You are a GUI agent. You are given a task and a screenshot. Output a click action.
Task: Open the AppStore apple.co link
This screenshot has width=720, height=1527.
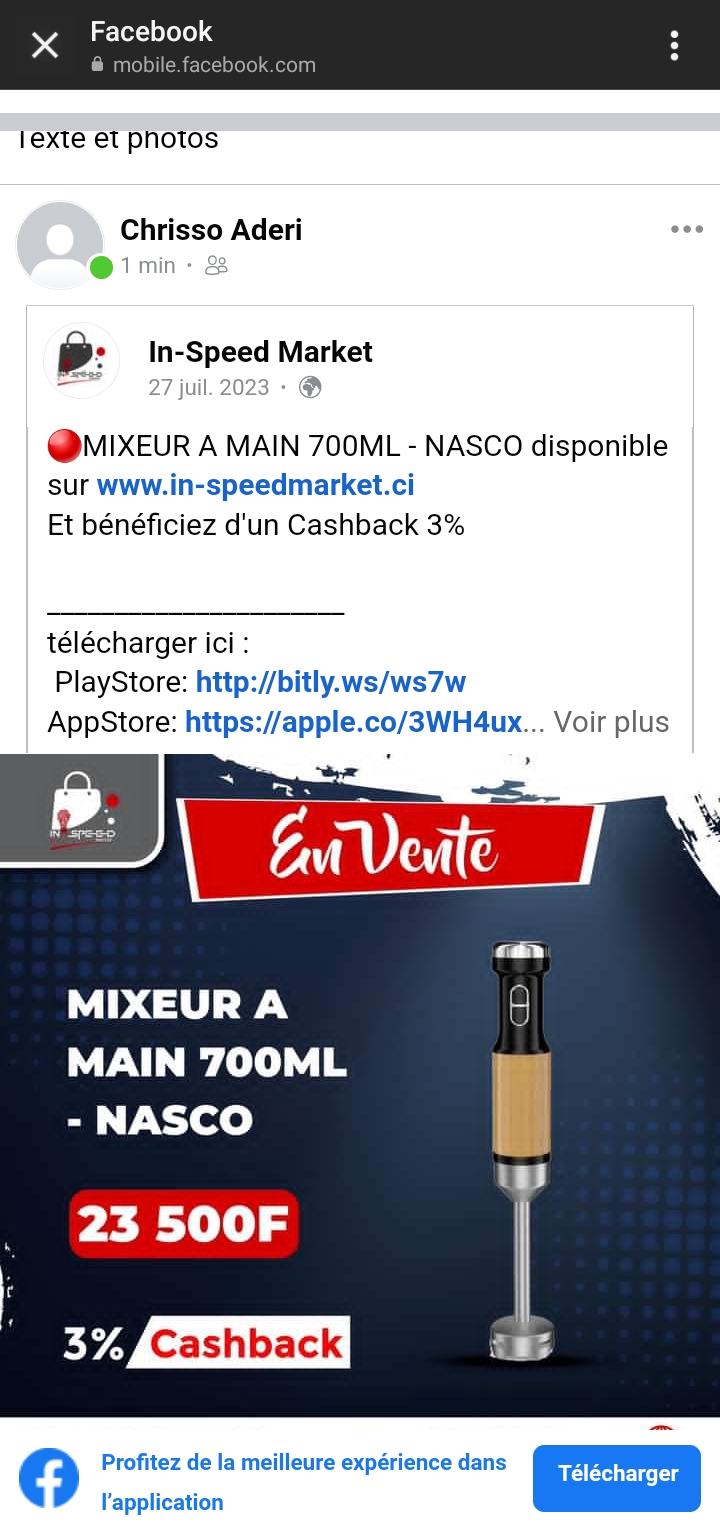353,722
